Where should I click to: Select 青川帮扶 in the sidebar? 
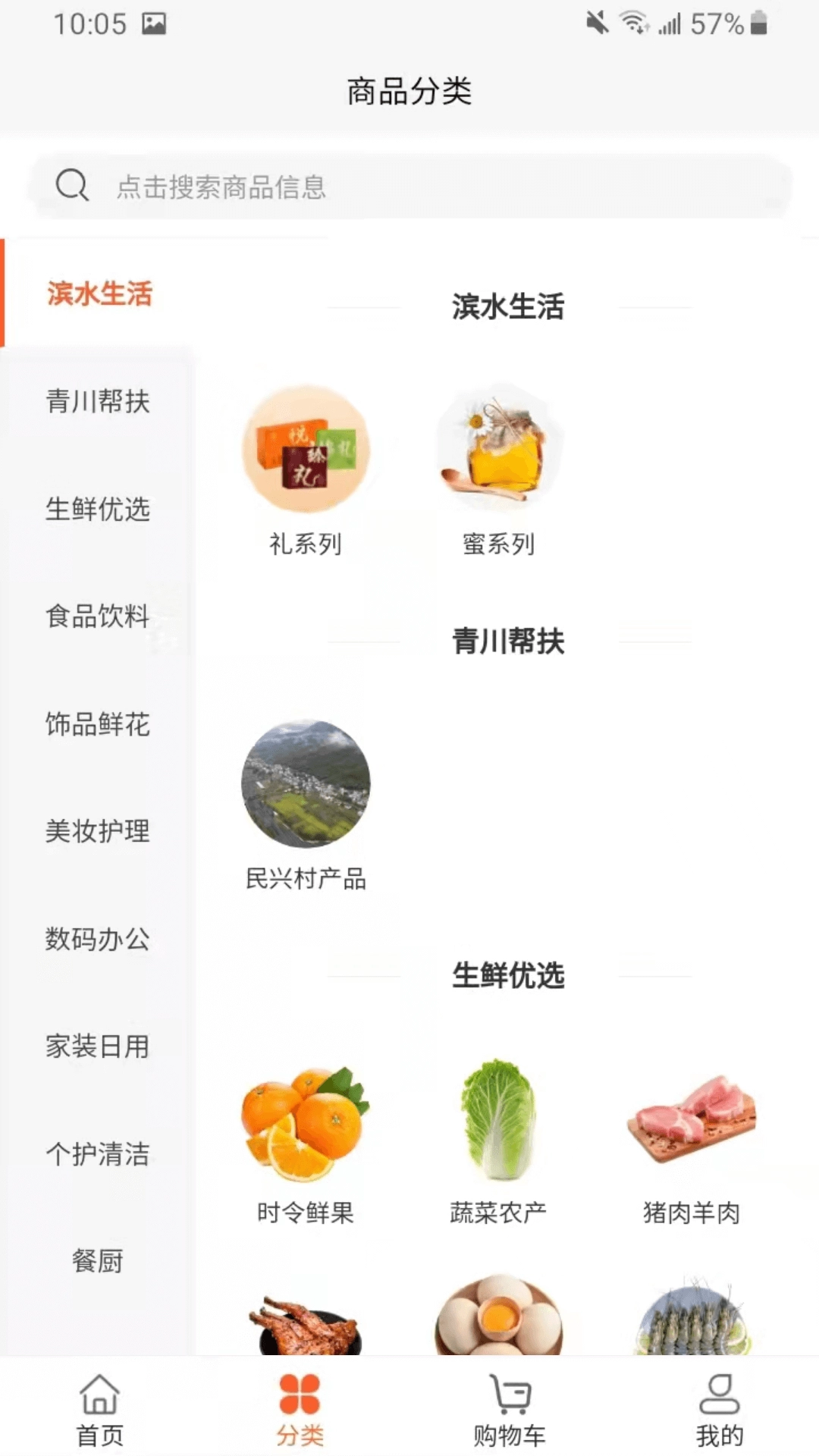(98, 401)
